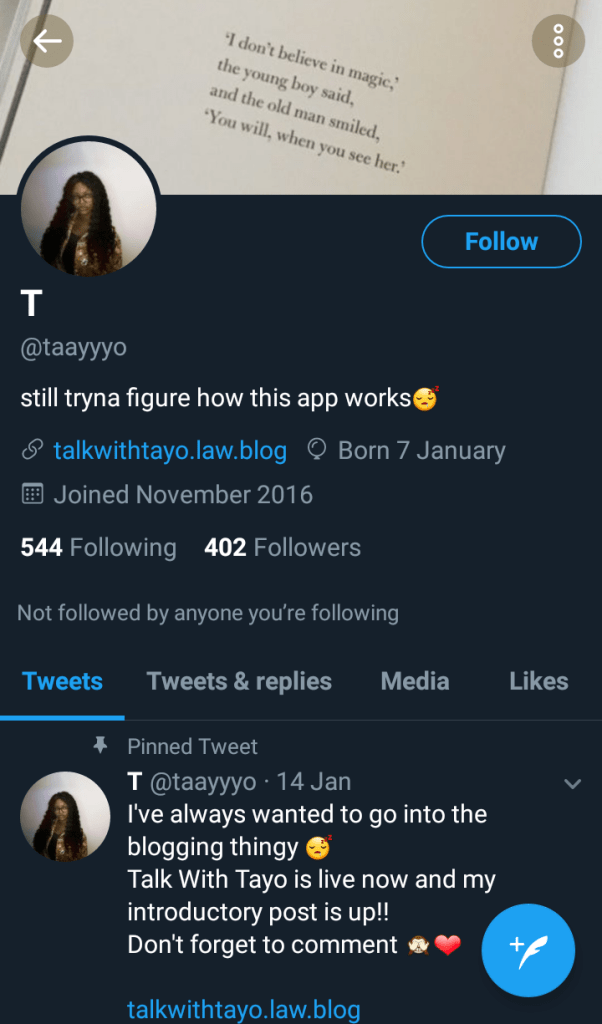Image resolution: width=602 pixels, height=1024 pixels.
Task: Switch to the Likes tab
Action: (x=538, y=682)
